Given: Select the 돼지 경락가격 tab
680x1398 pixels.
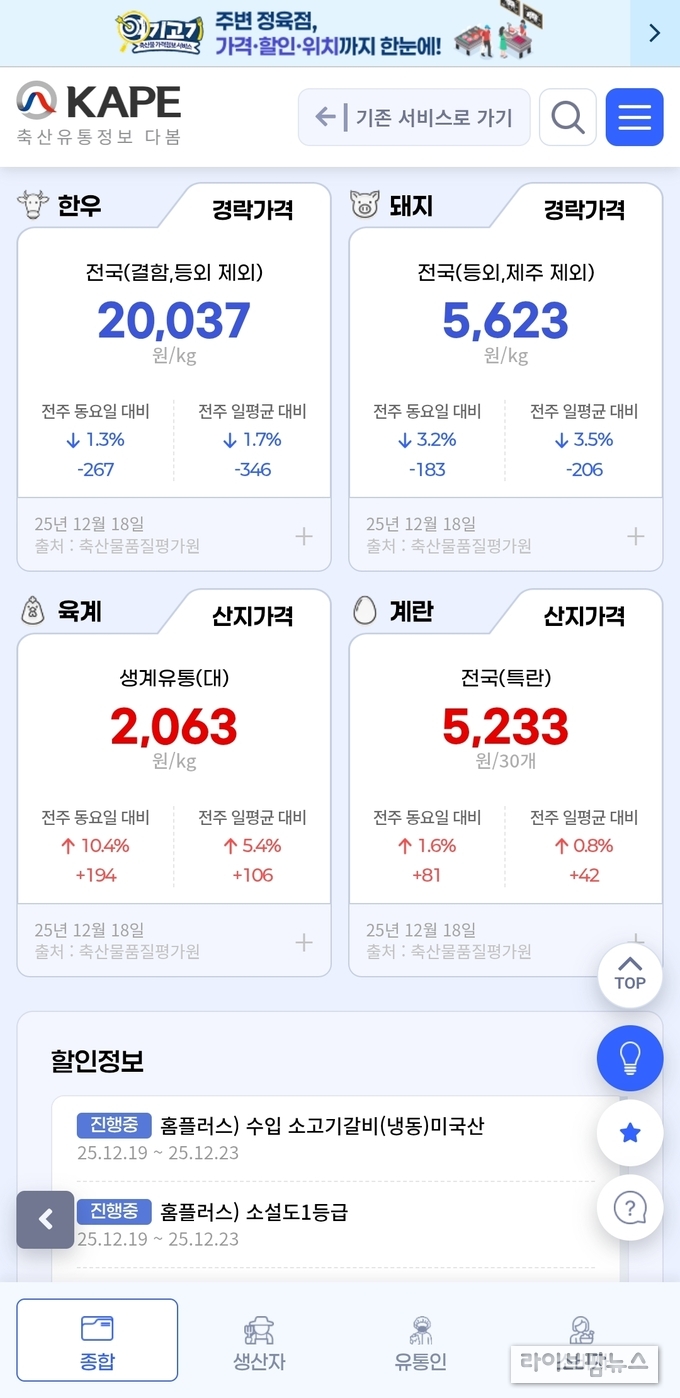Looking at the screenshot, I should (x=584, y=210).
